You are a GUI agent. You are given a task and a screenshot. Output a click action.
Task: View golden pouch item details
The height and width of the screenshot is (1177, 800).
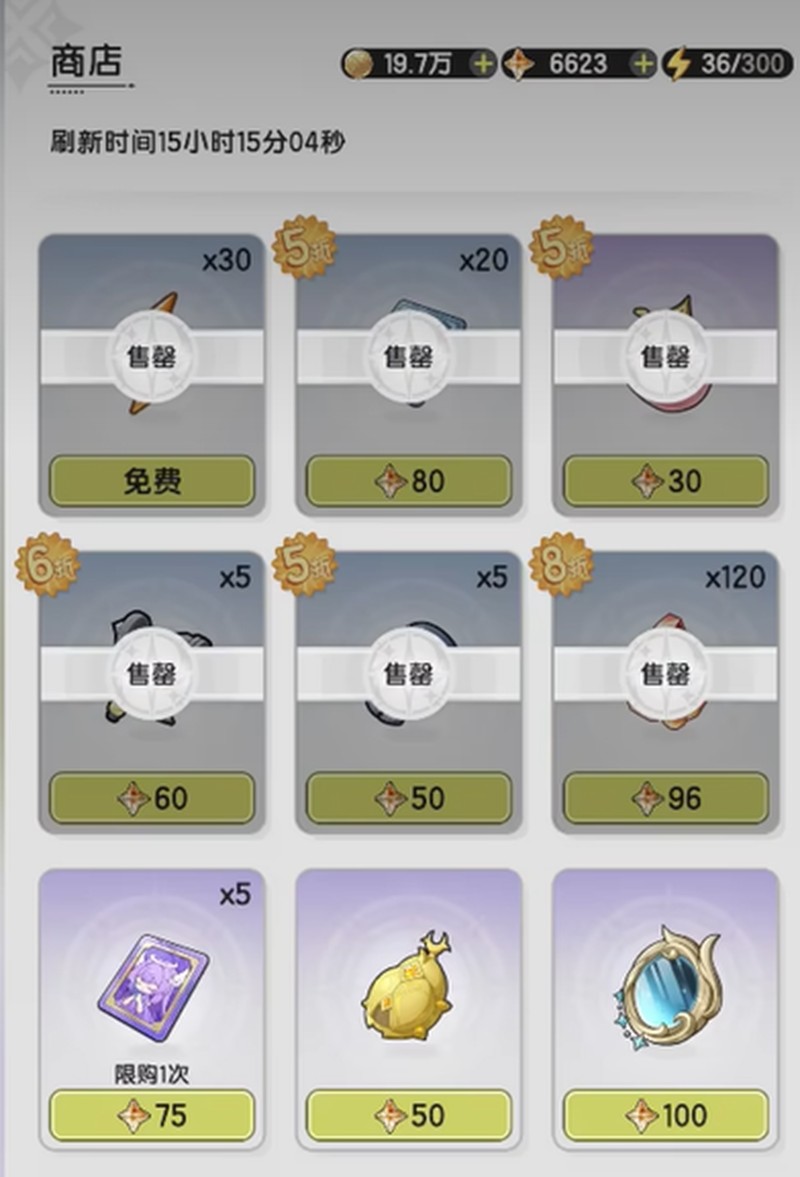pyautogui.click(x=408, y=980)
